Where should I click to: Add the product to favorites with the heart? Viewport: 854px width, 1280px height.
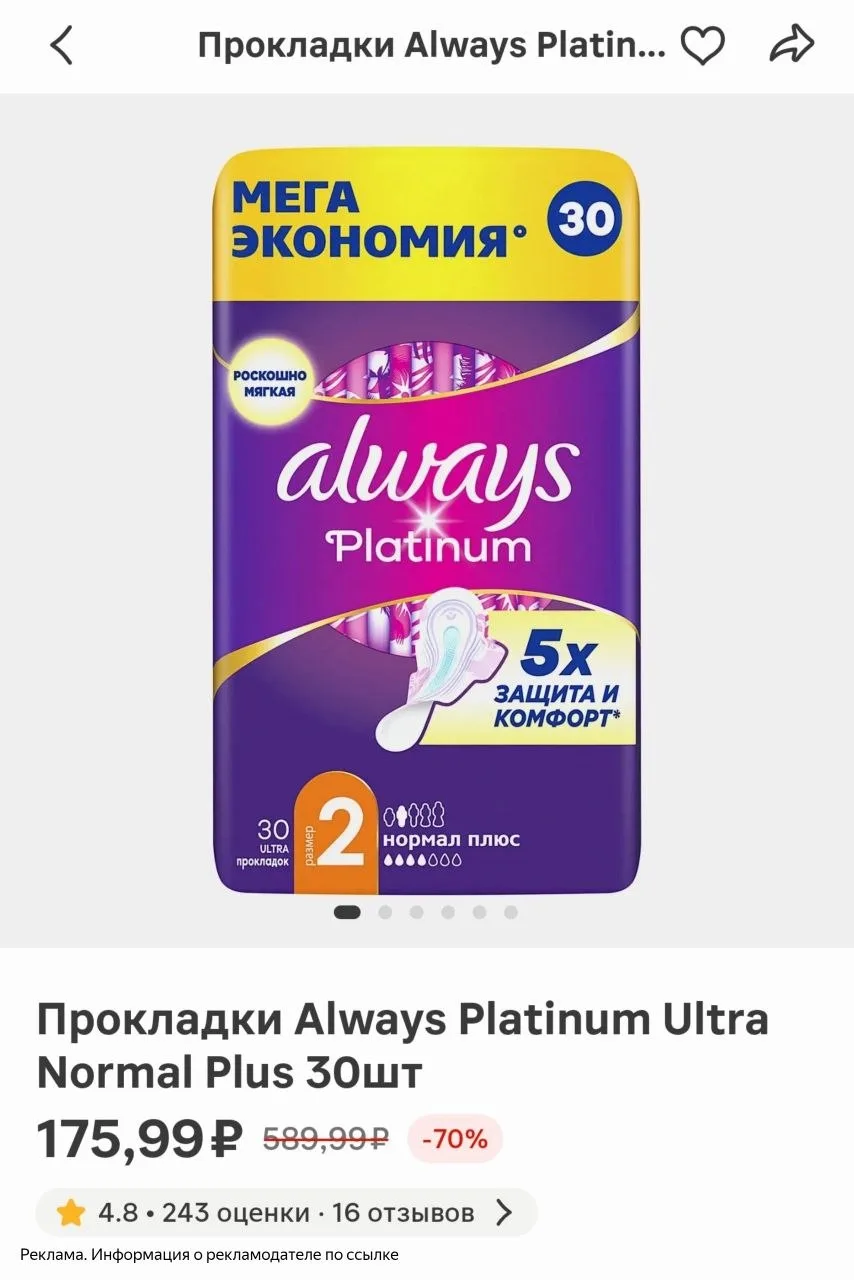702,45
